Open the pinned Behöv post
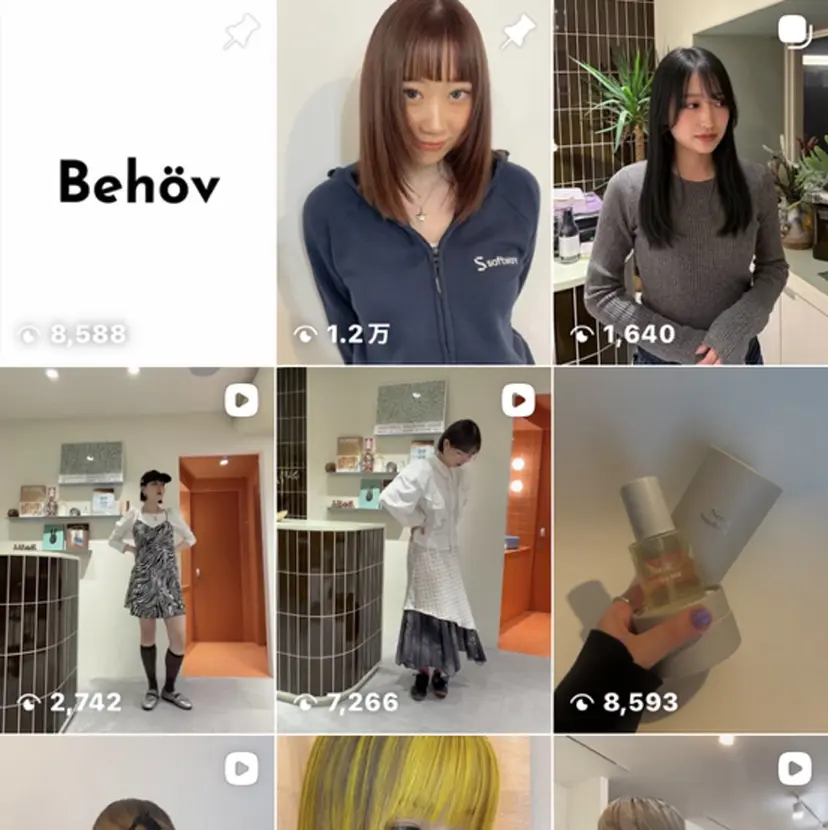This screenshot has width=828, height=830. click(x=138, y=182)
